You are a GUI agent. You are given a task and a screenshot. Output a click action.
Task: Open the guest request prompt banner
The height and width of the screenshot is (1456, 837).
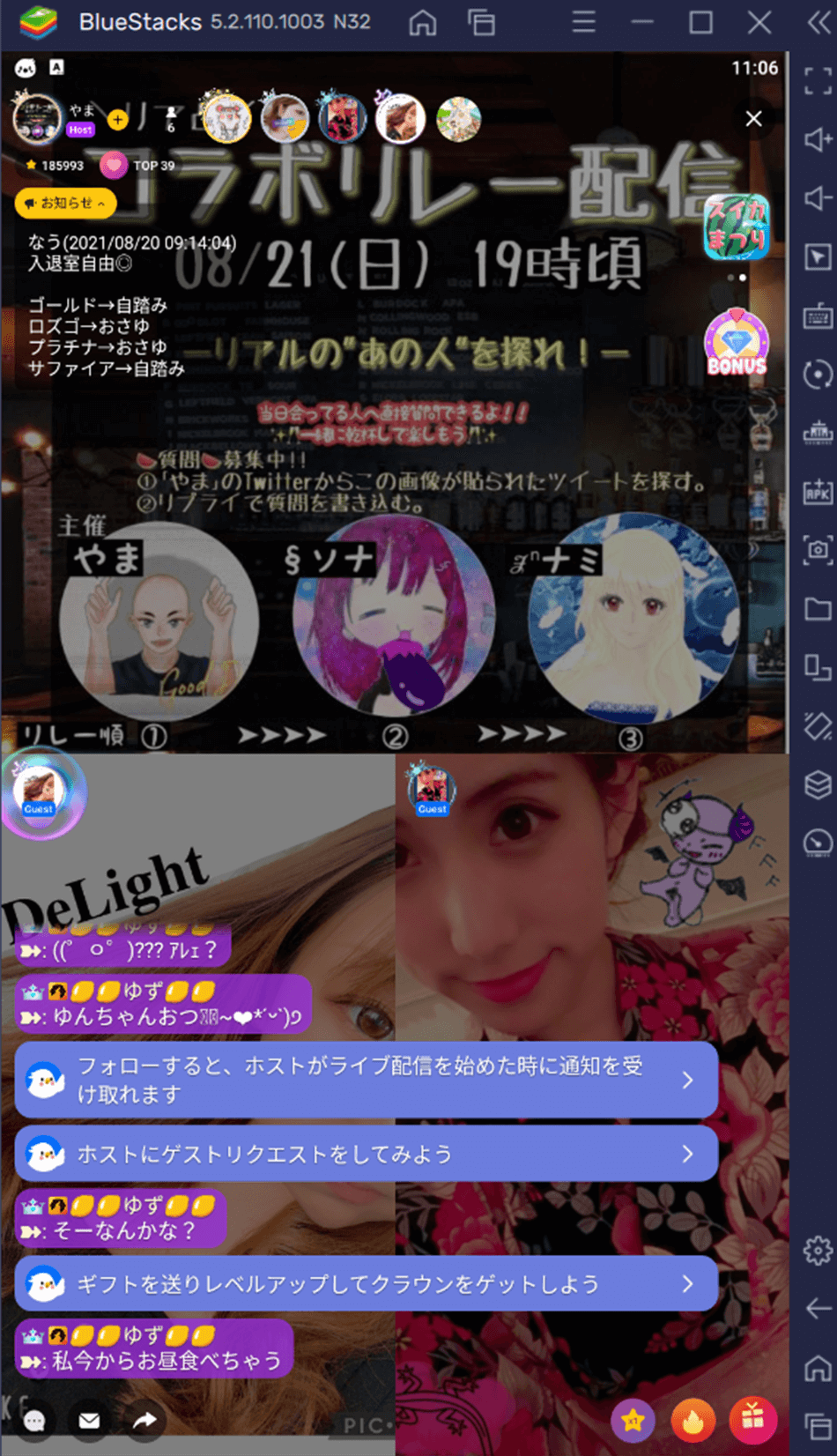(366, 1152)
